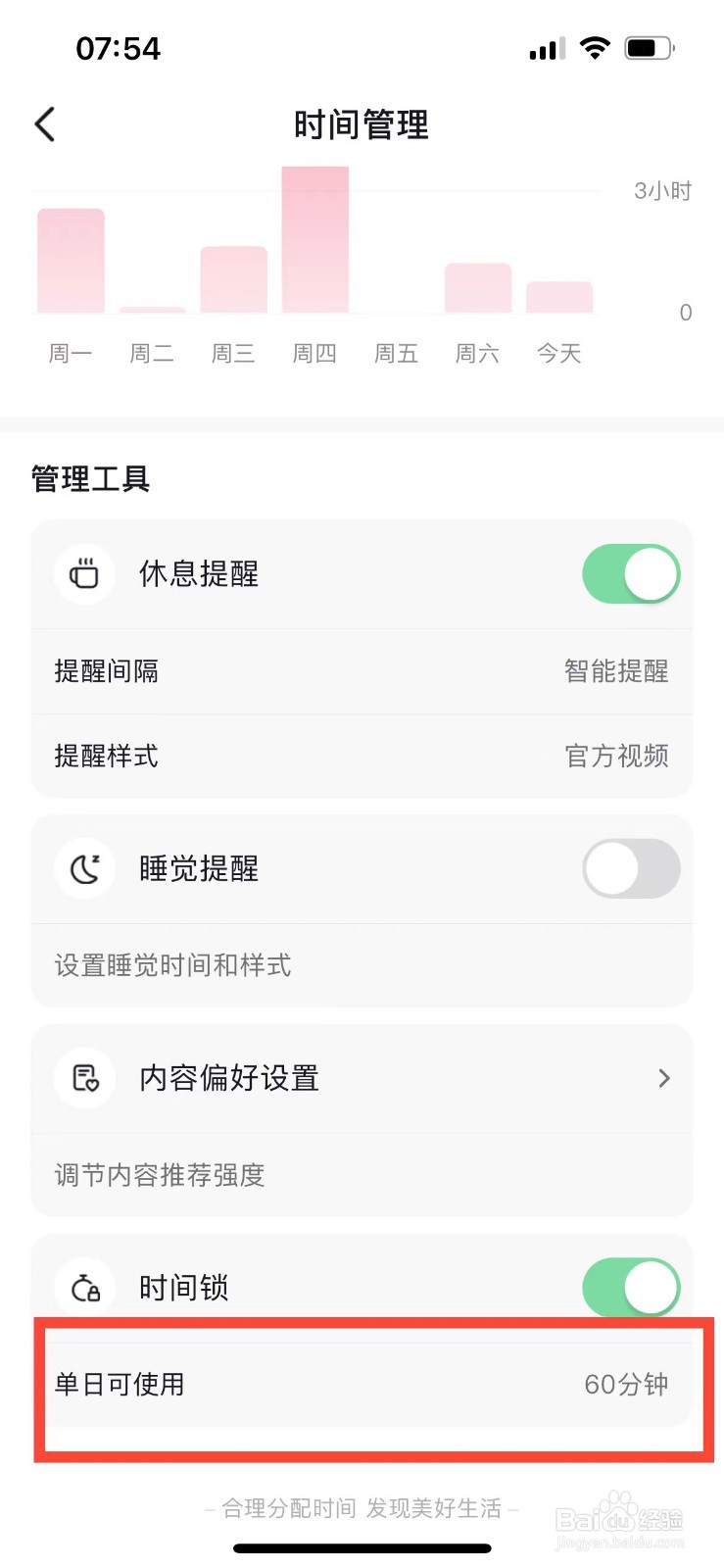The height and width of the screenshot is (1568, 724).
Task: Click the battery indicator in the status bar
Action: coord(650,47)
